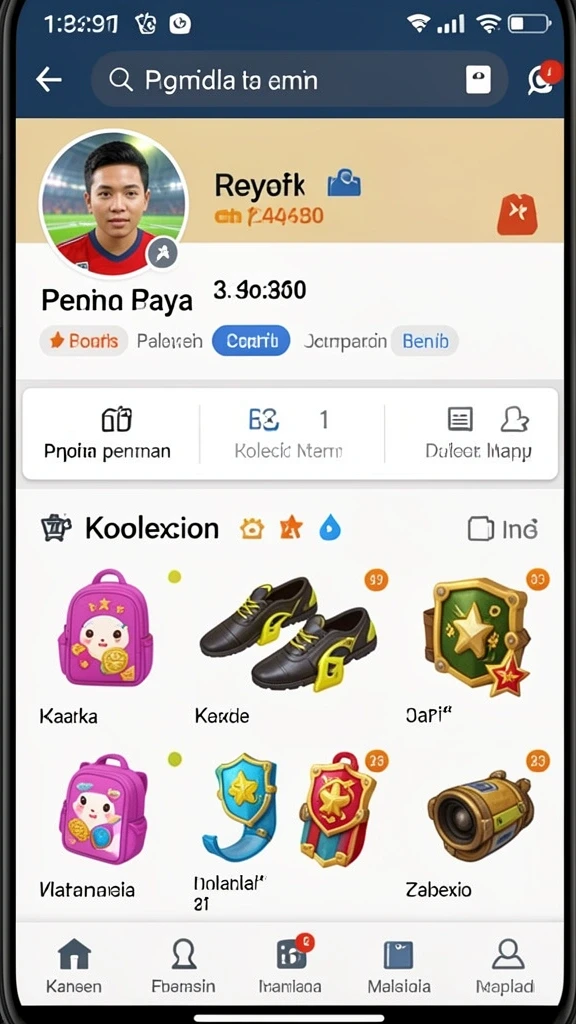576x1024 pixels.
Task: Switch to the Maplad profile tab
Action: (505, 966)
